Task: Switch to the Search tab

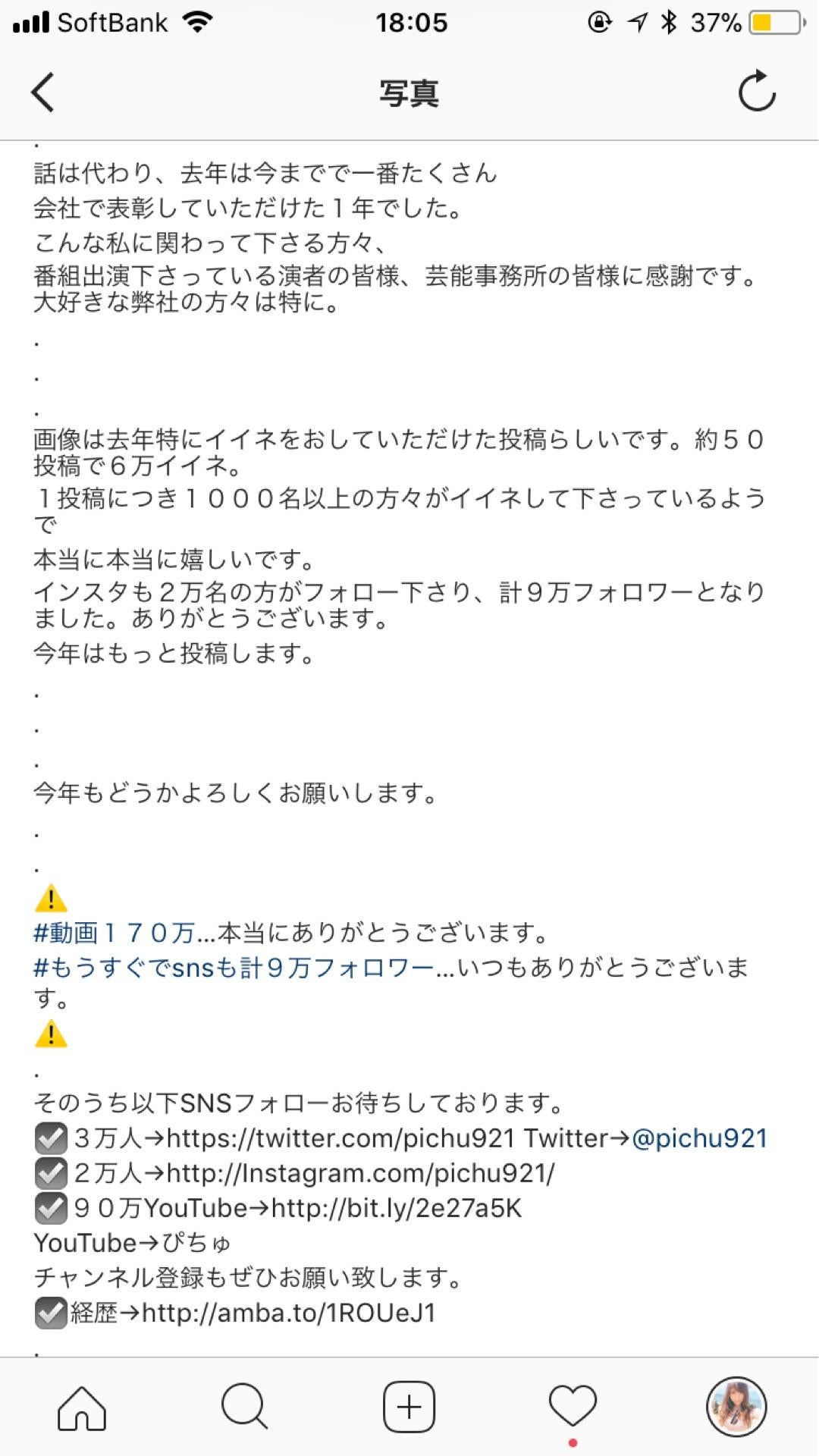Action: [244, 1407]
